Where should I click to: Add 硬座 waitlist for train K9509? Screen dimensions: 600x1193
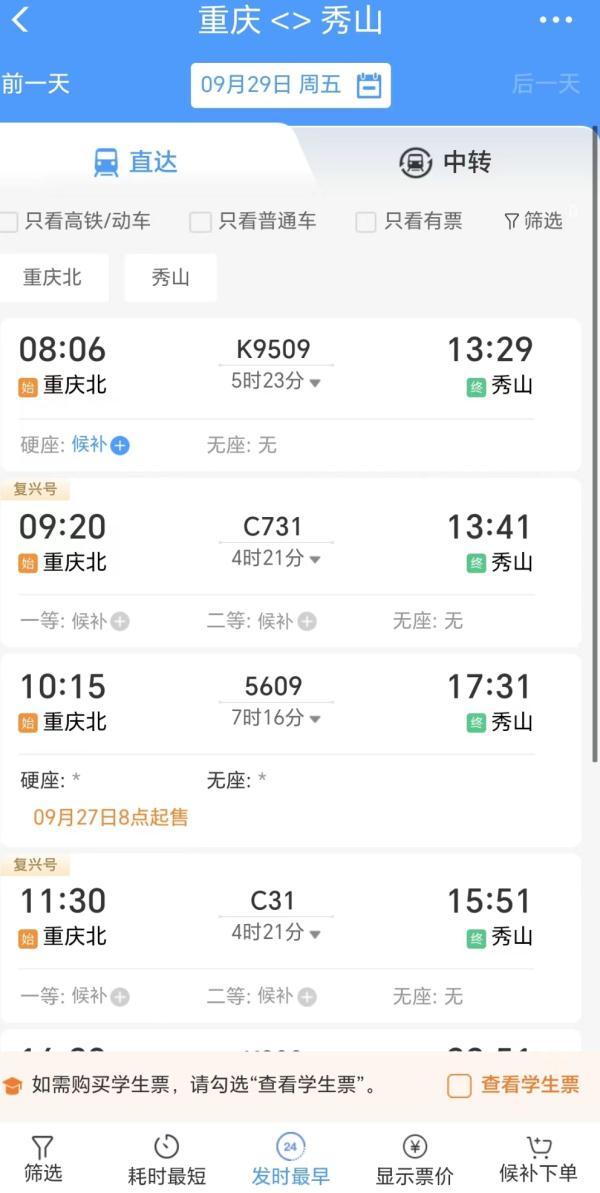(119, 445)
